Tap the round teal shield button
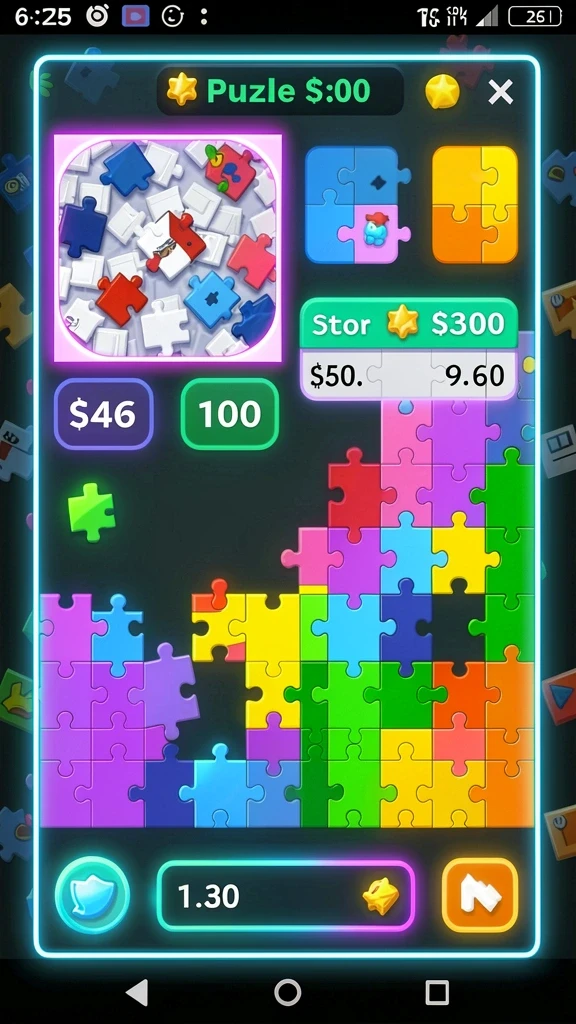Image resolution: width=576 pixels, height=1024 pixels. pos(92,894)
